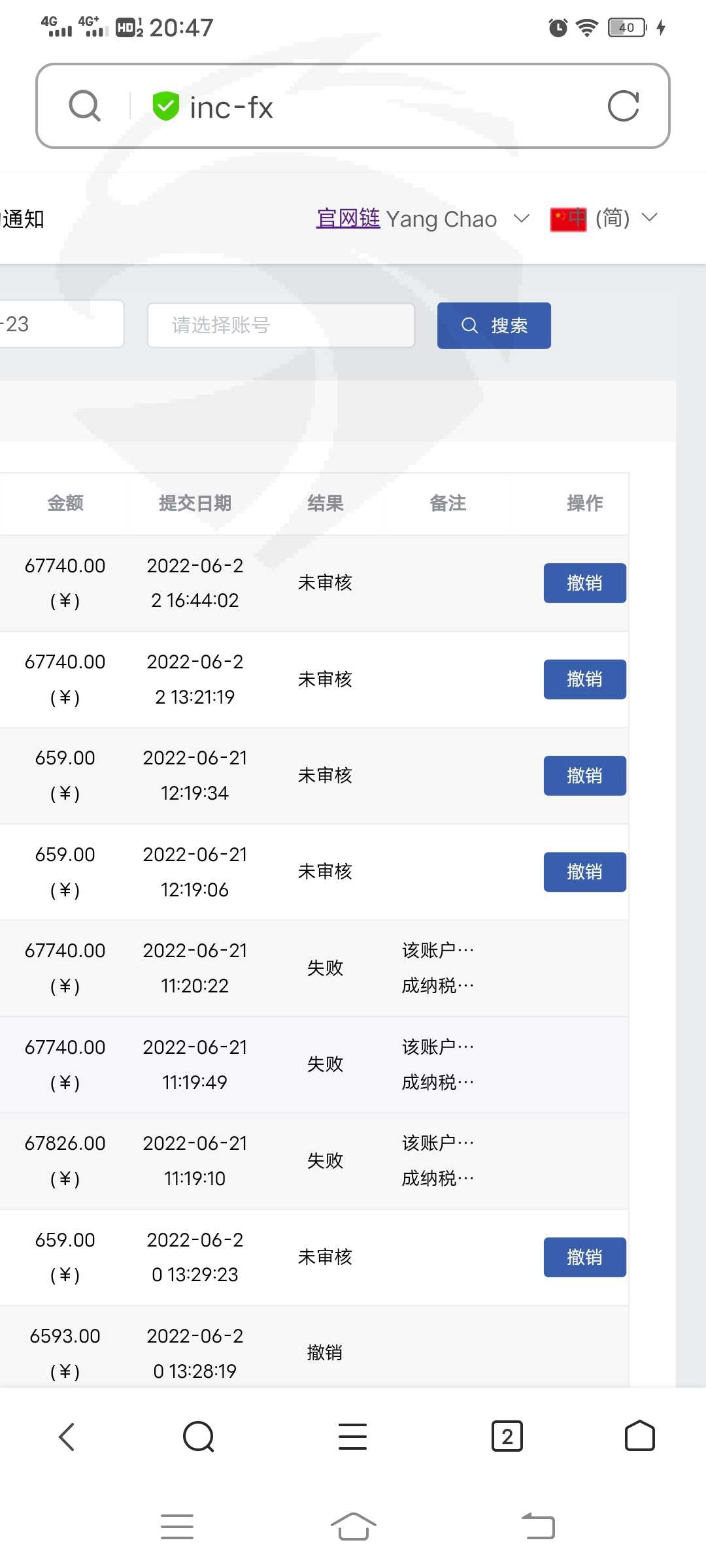Go back with the browser back arrow

click(67, 1437)
